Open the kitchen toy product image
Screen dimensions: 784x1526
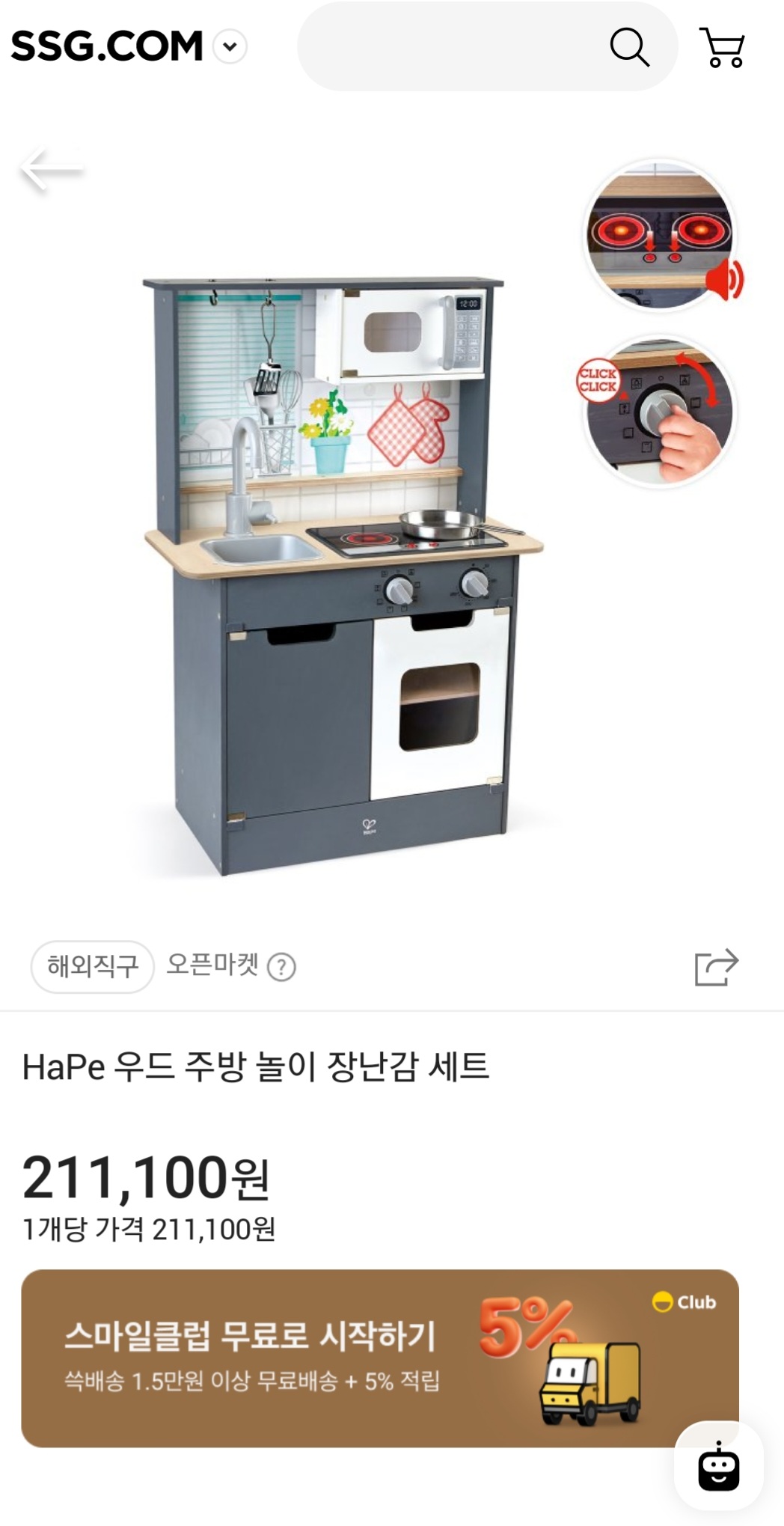(344, 576)
